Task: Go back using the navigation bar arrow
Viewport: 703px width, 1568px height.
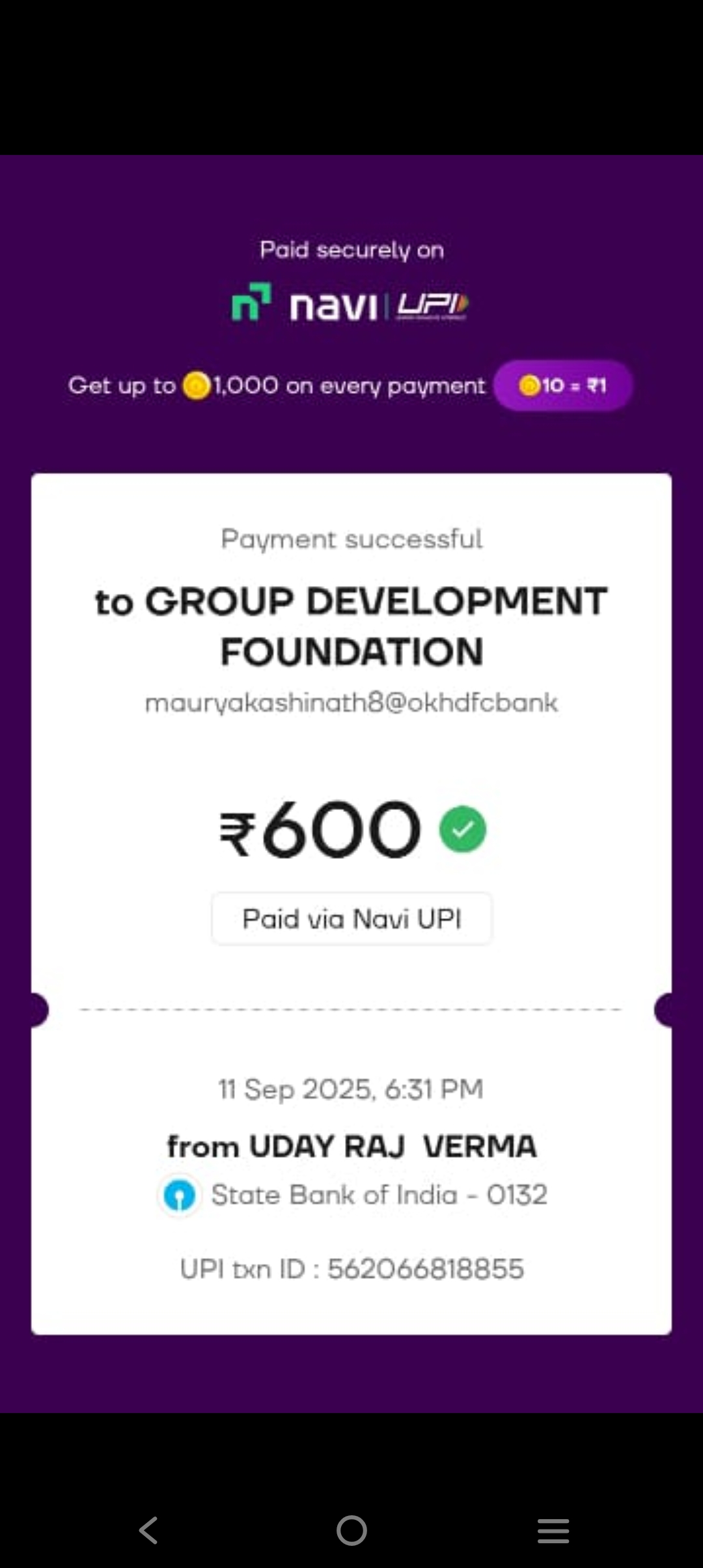Action: pos(149,1530)
